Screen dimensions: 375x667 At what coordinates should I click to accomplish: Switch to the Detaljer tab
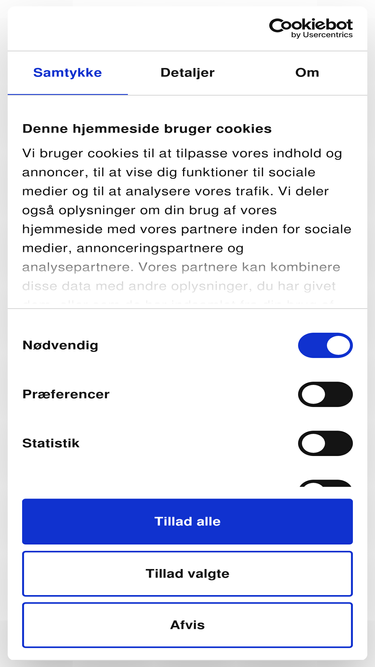(x=188, y=73)
